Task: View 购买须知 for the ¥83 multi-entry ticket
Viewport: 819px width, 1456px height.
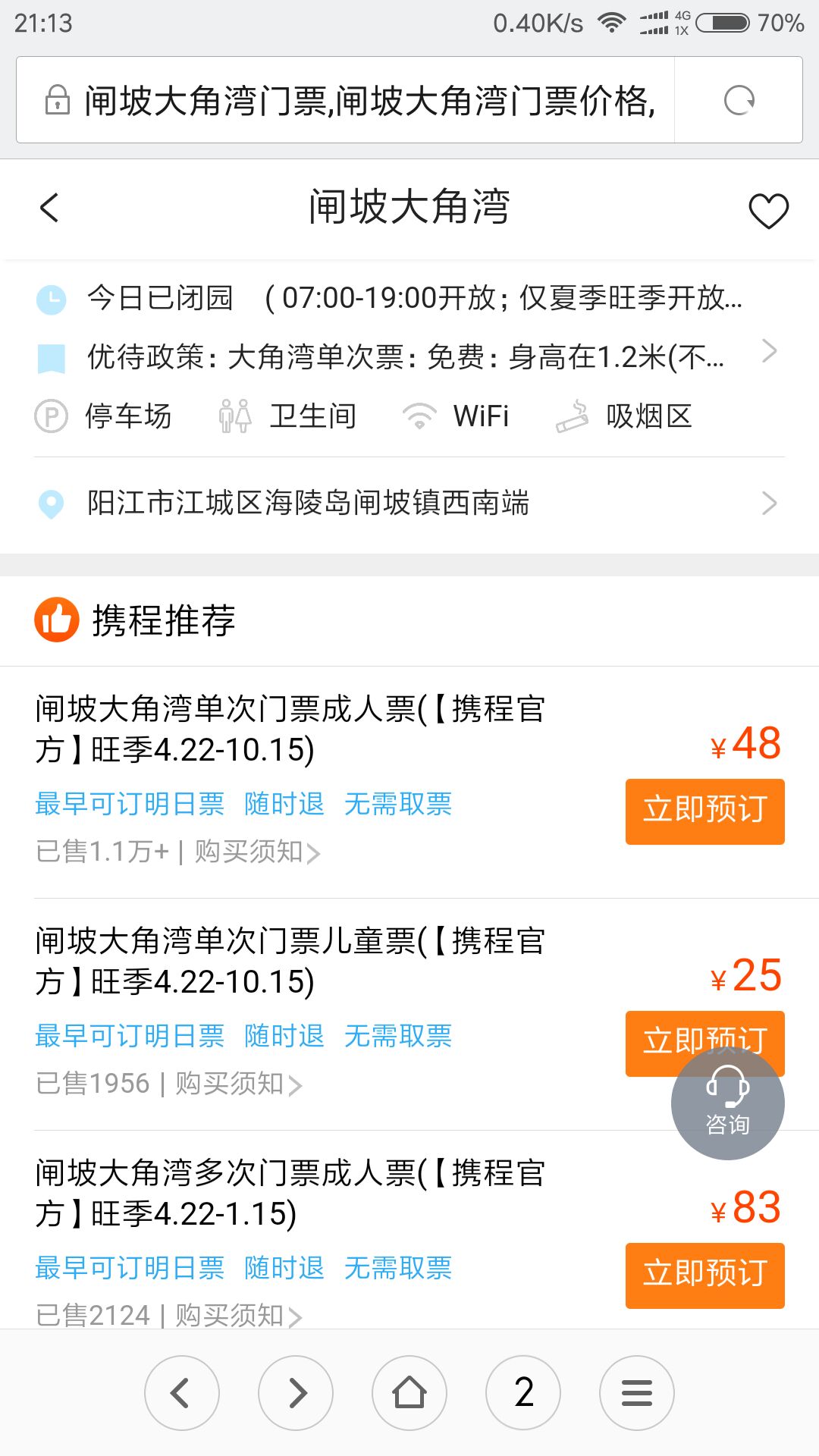Action: [238, 1316]
